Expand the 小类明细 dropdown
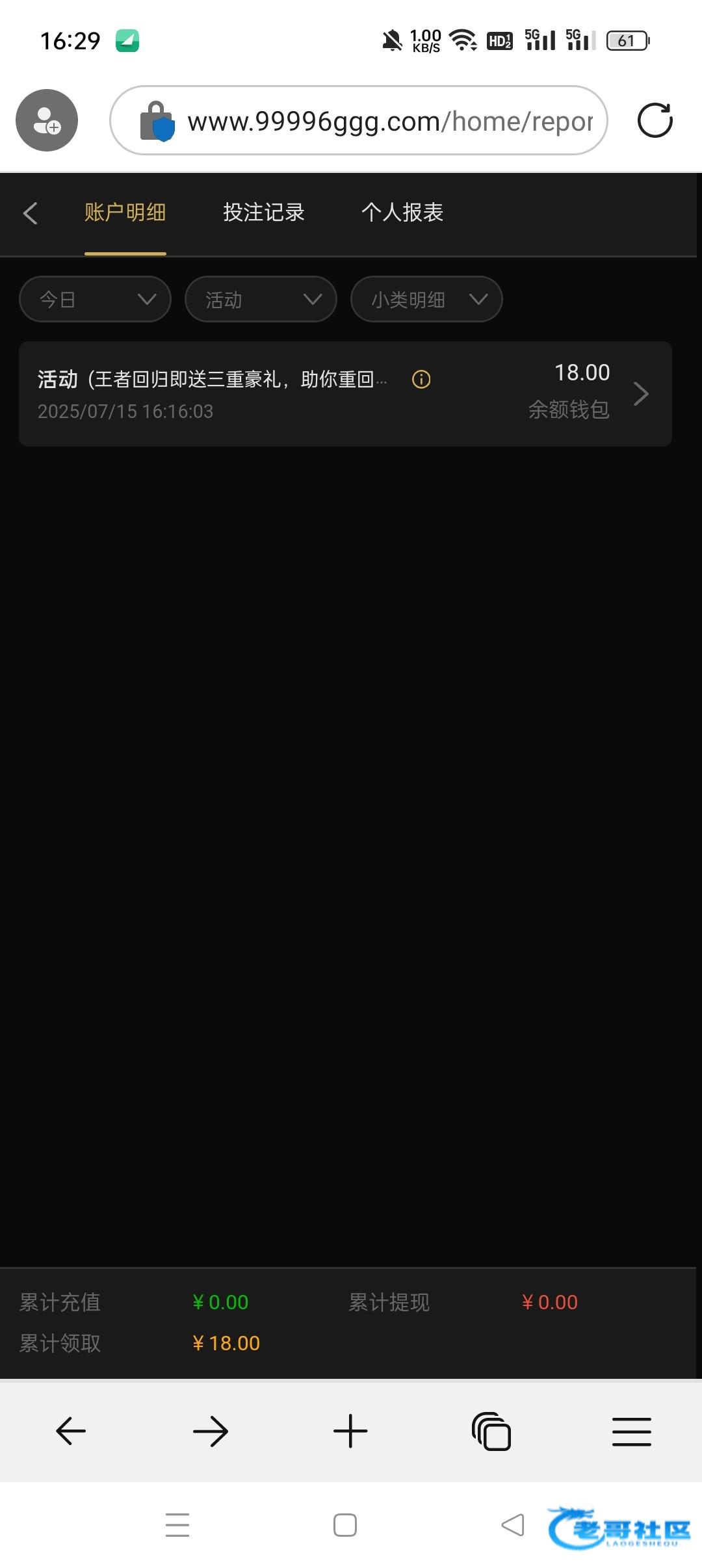 pyautogui.click(x=427, y=299)
